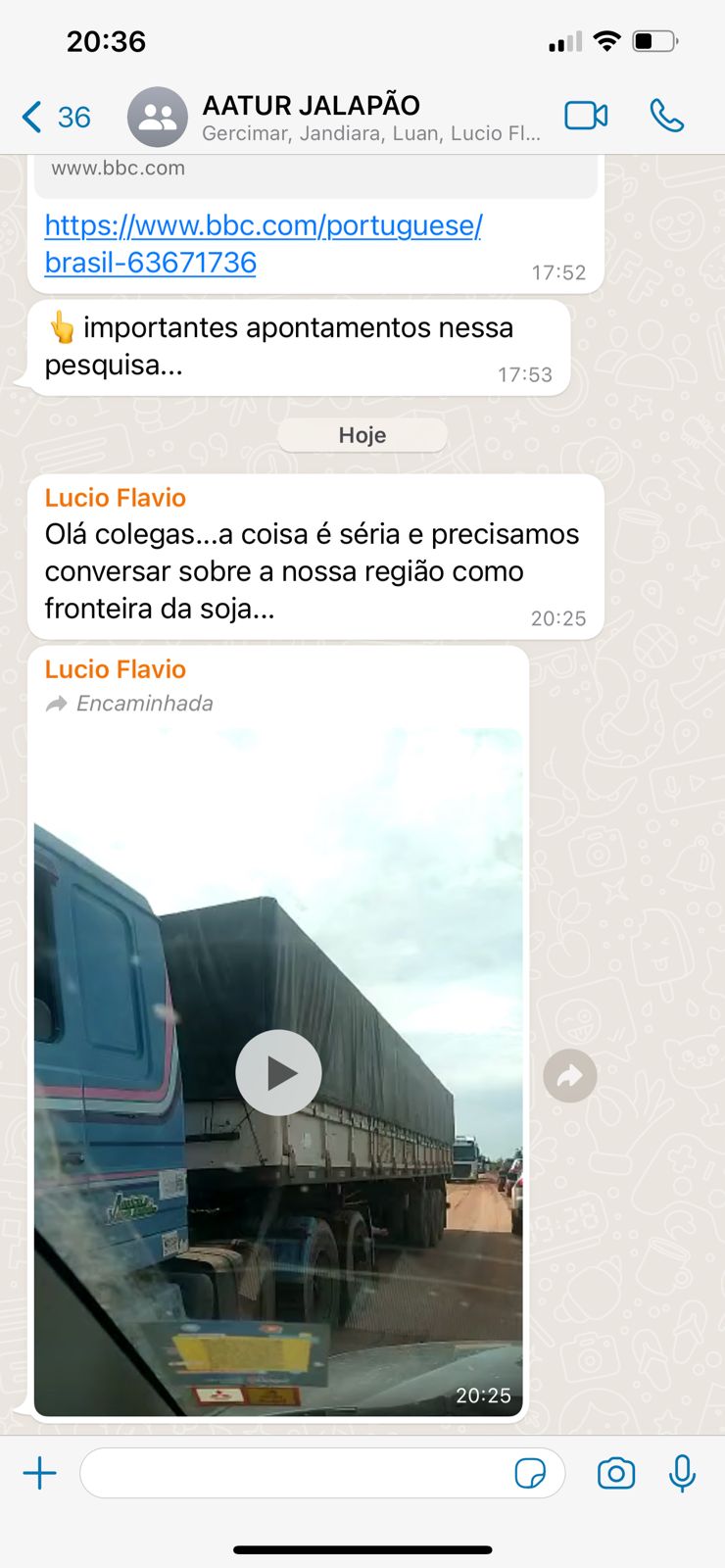
Task: Open the sticker picker
Action: (530, 1473)
